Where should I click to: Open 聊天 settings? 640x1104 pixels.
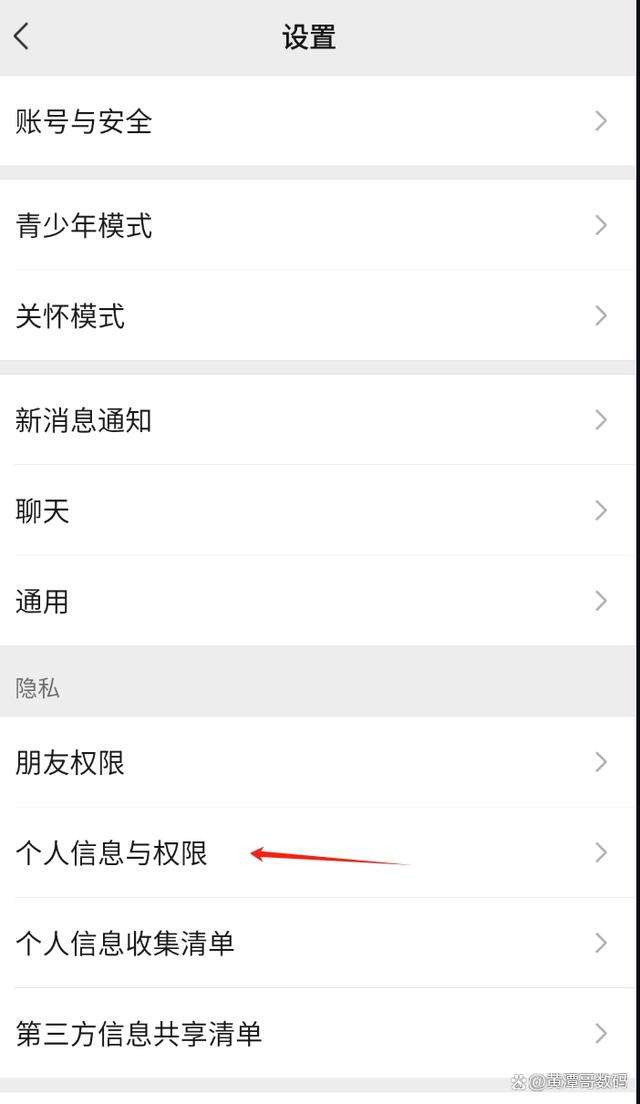pos(318,512)
